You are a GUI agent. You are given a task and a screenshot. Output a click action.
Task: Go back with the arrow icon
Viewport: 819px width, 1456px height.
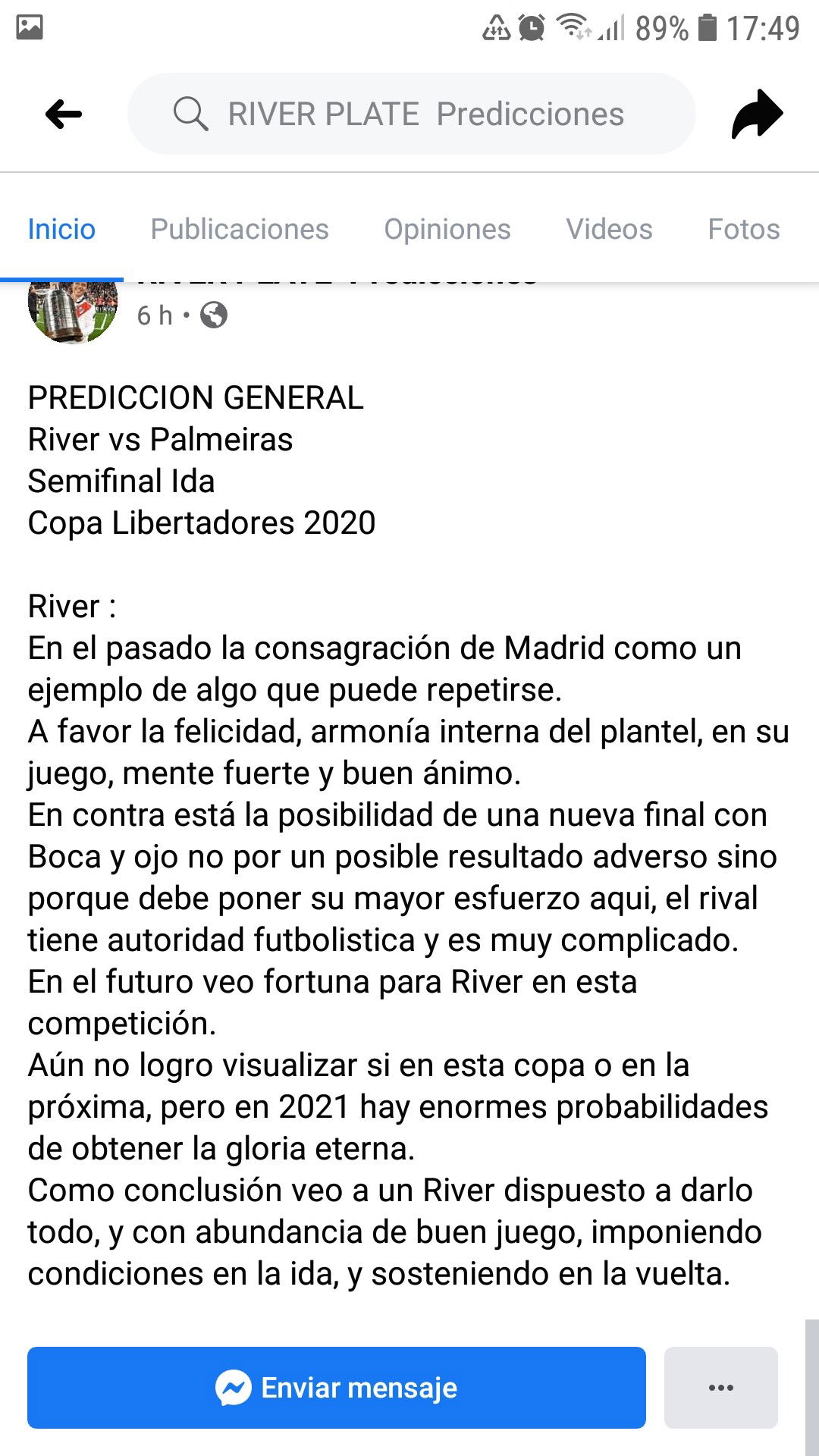click(64, 115)
